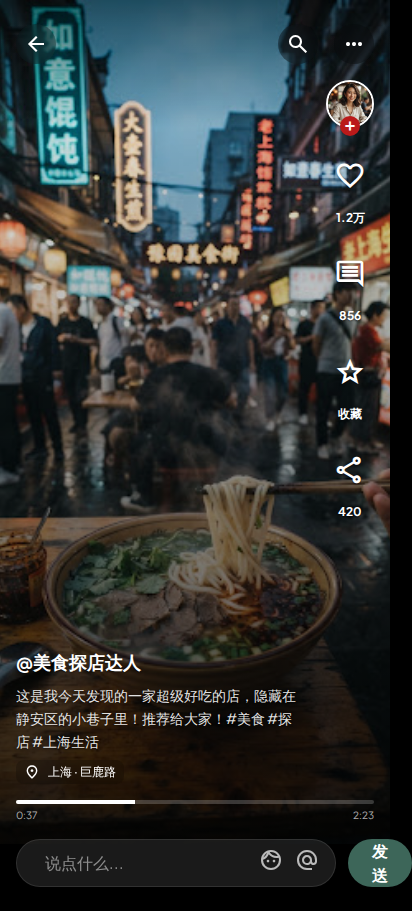Tap the 发送 send button
This screenshot has height=911, width=412.
tap(379, 863)
